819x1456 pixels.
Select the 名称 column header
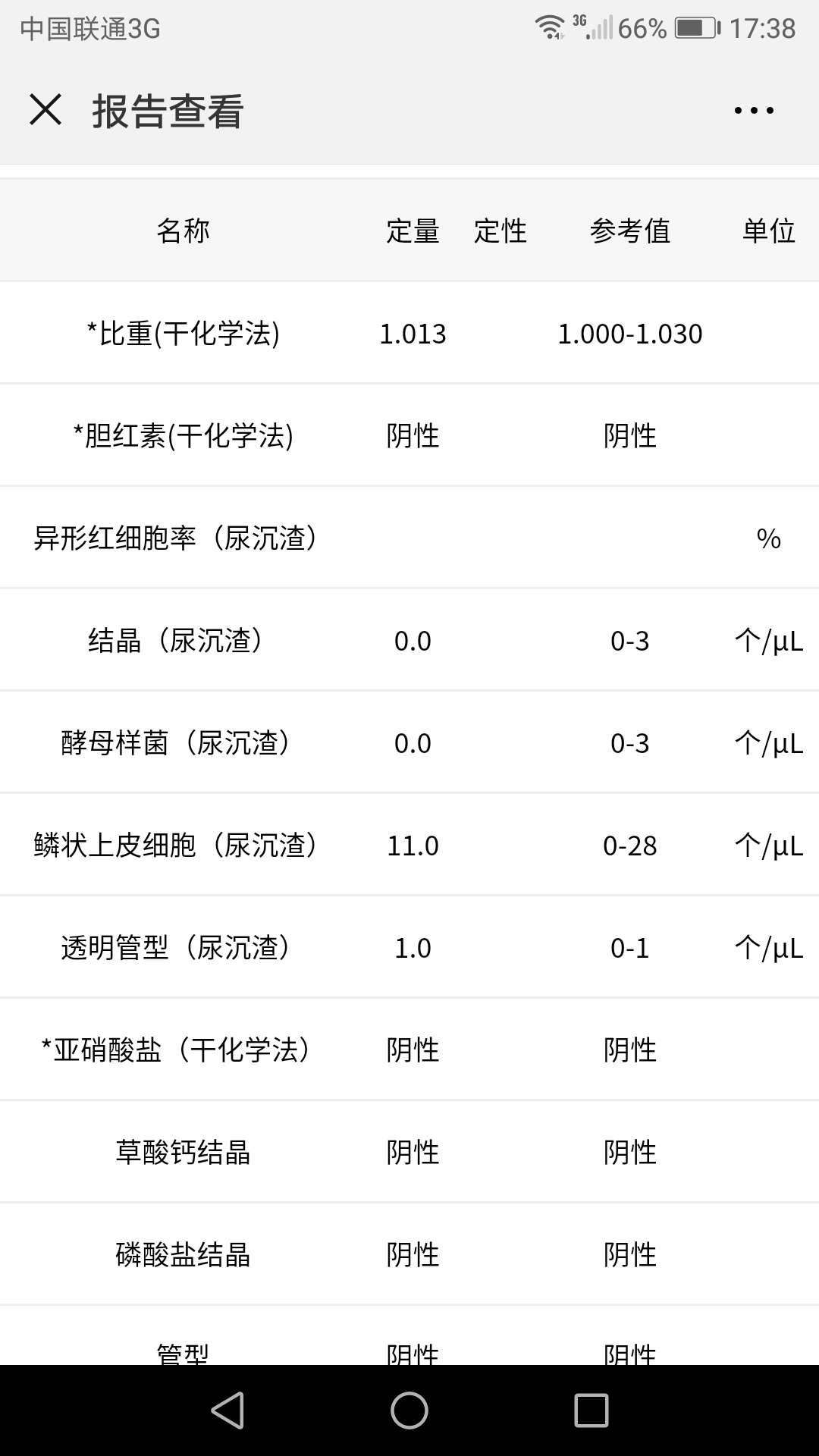[184, 231]
